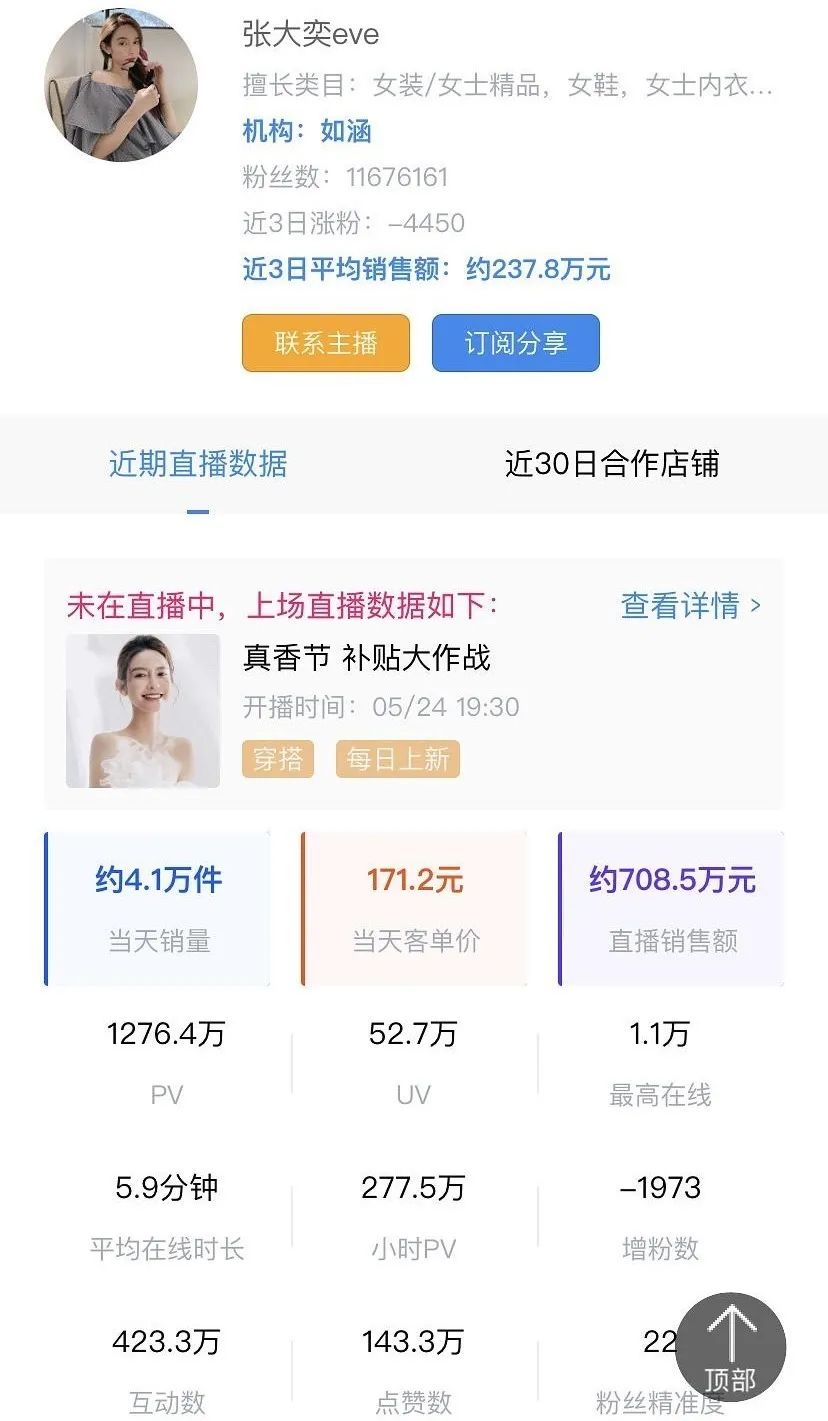Select the 当天客单价 stats card
828x1421 pixels.
pyautogui.click(x=414, y=906)
